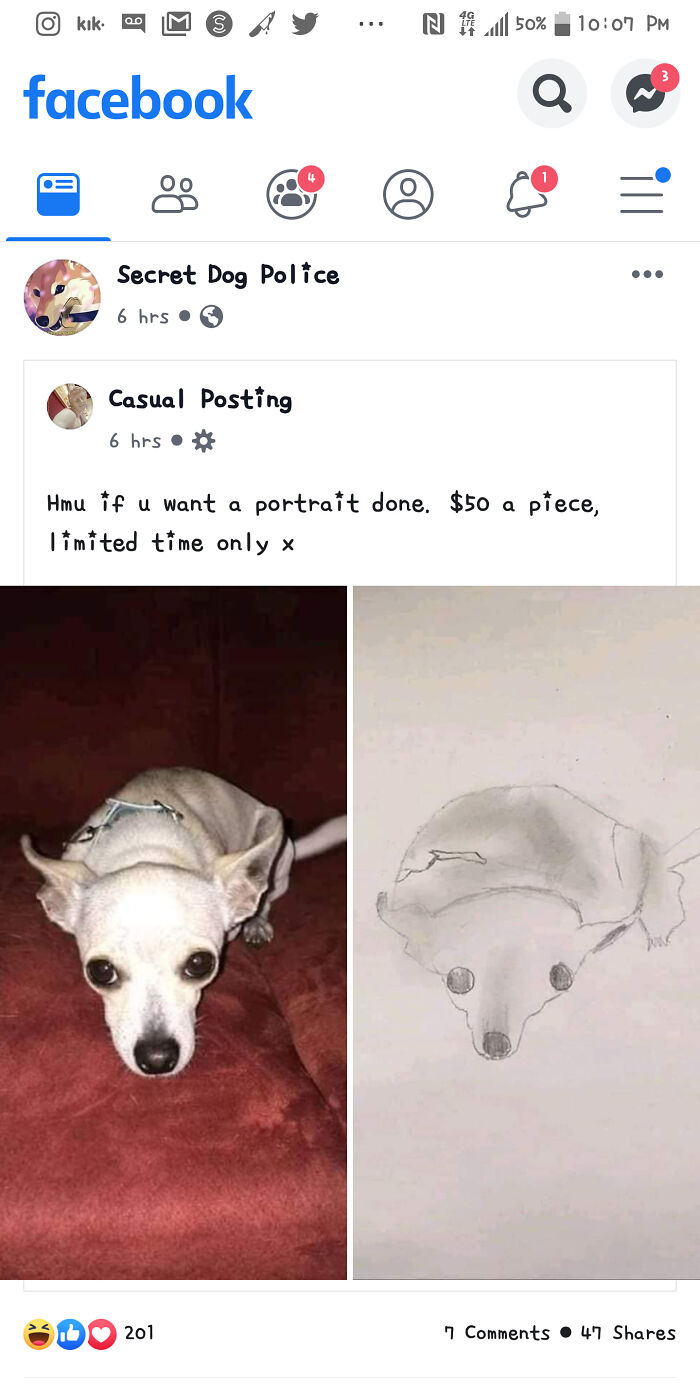Screen dimensions: 700x1400
Task: Open the pencil drawing image
Action: (x=526, y=932)
